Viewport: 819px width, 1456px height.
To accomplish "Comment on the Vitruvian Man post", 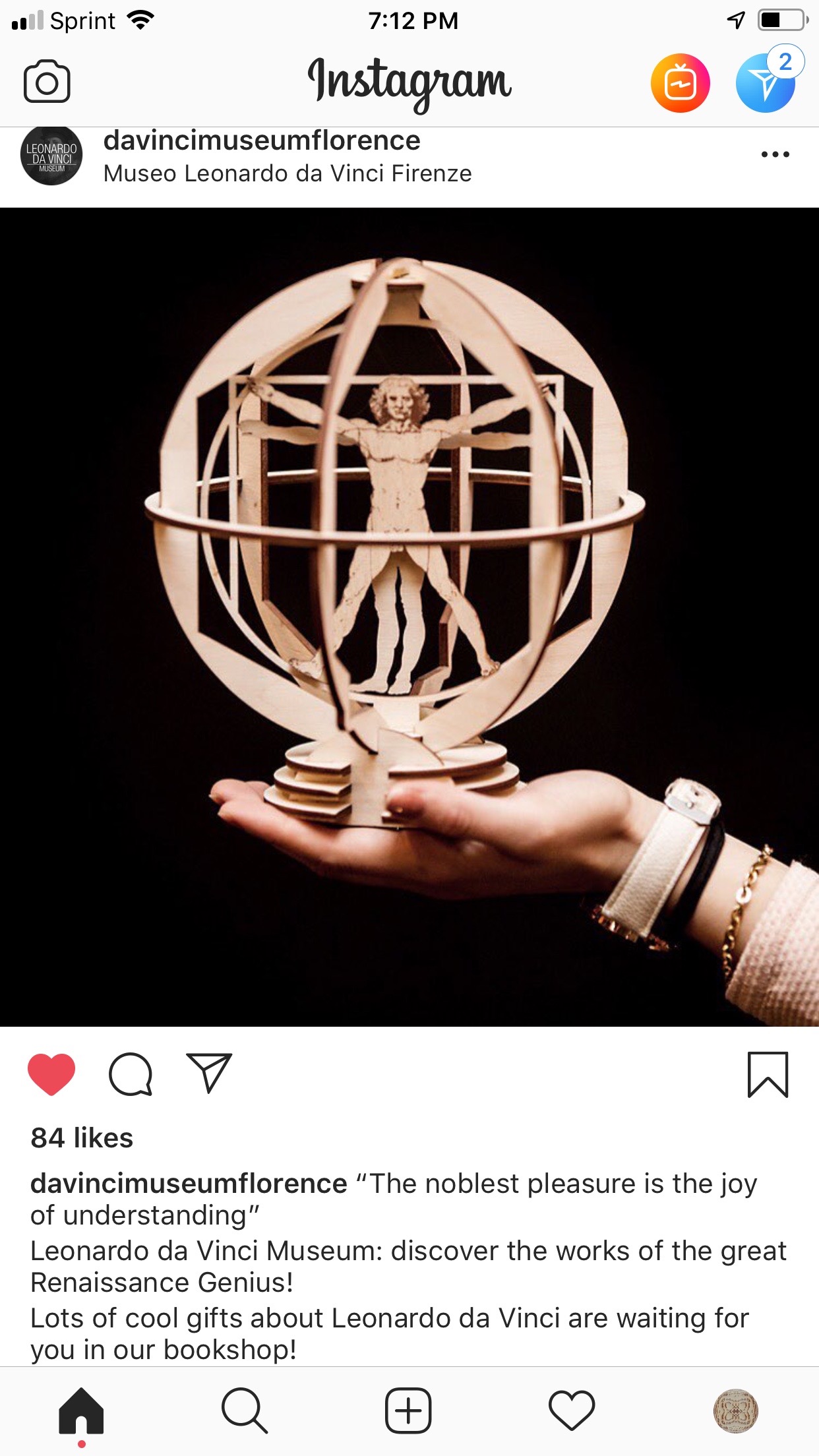I will 131,1074.
